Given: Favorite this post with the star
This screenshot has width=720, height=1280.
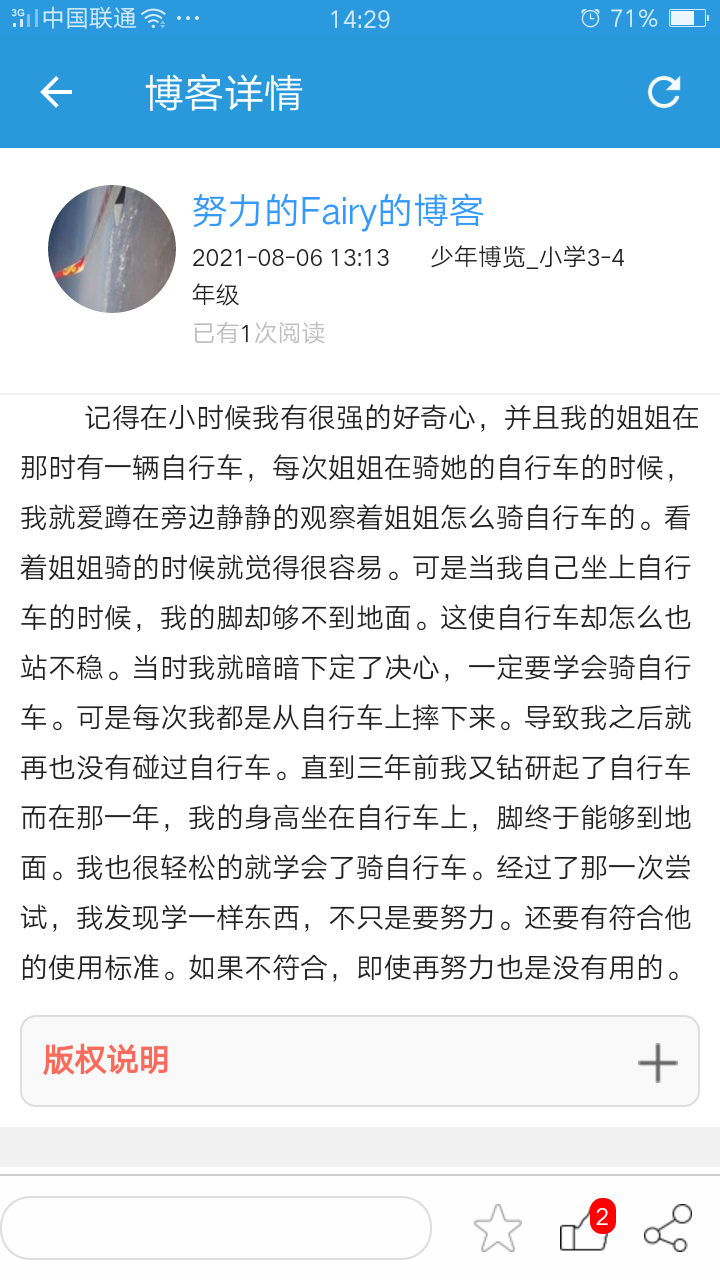Looking at the screenshot, I should pos(497,1228).
